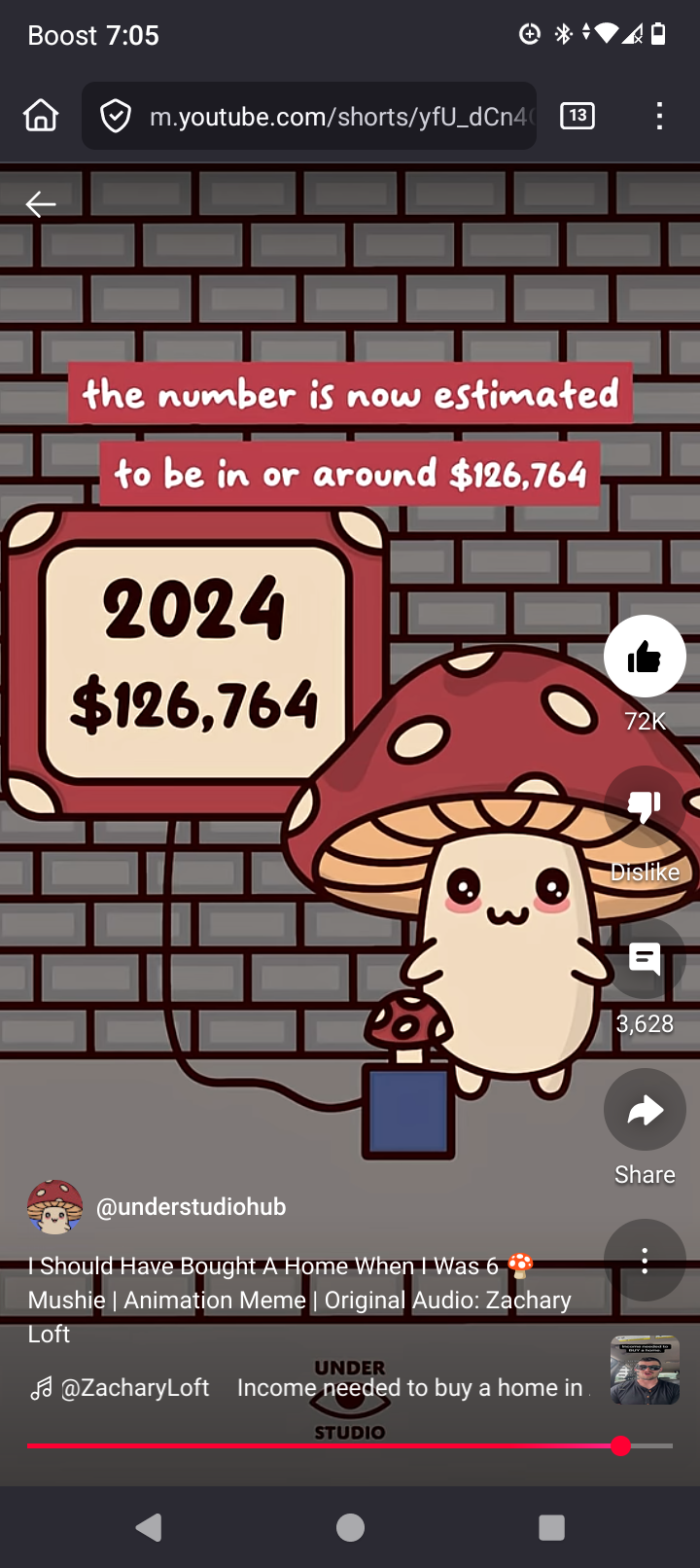Open the sound thumbnail for this Short

pyautogui.click(x=645, y=1371)
